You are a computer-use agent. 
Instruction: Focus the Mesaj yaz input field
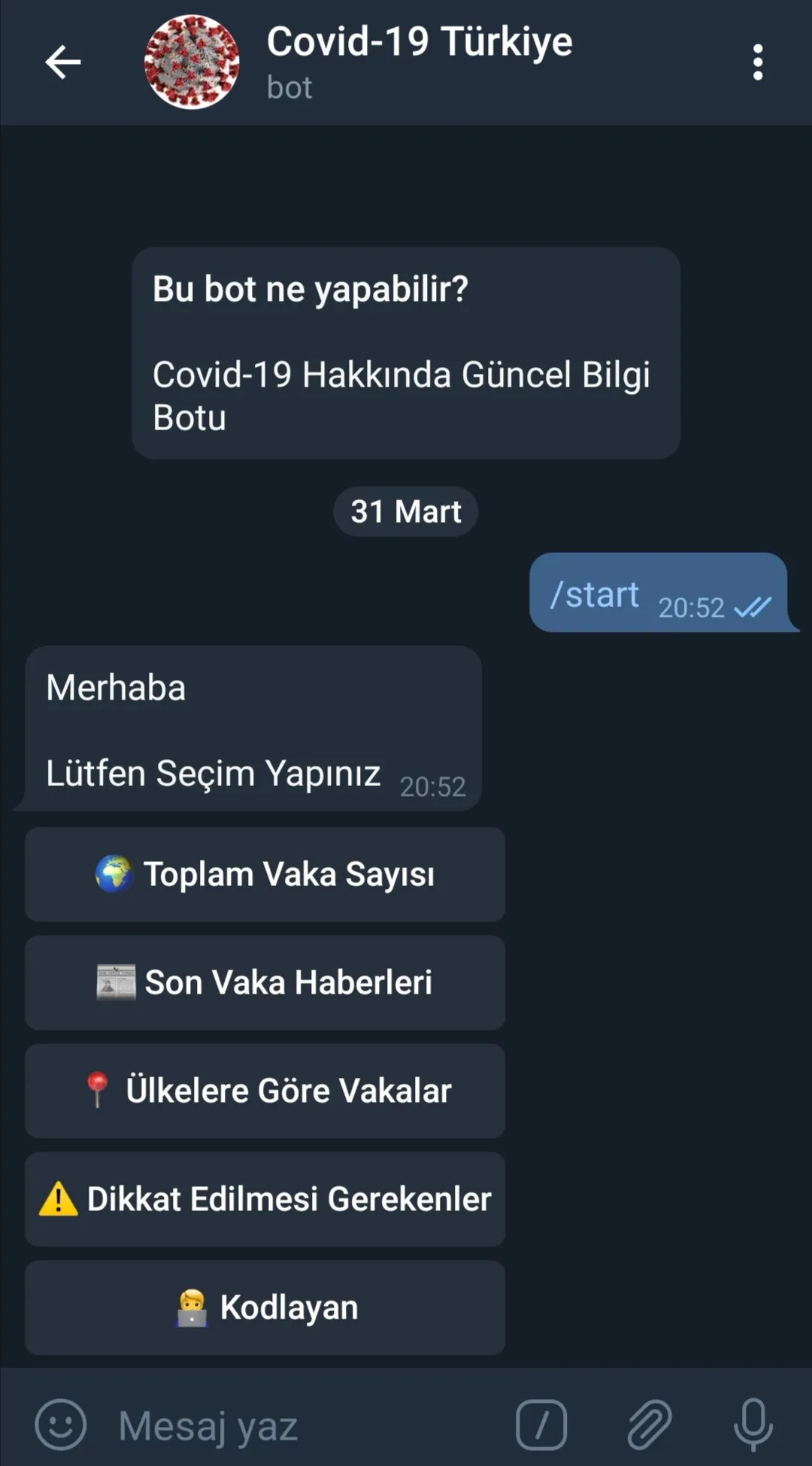(301, 1425)
